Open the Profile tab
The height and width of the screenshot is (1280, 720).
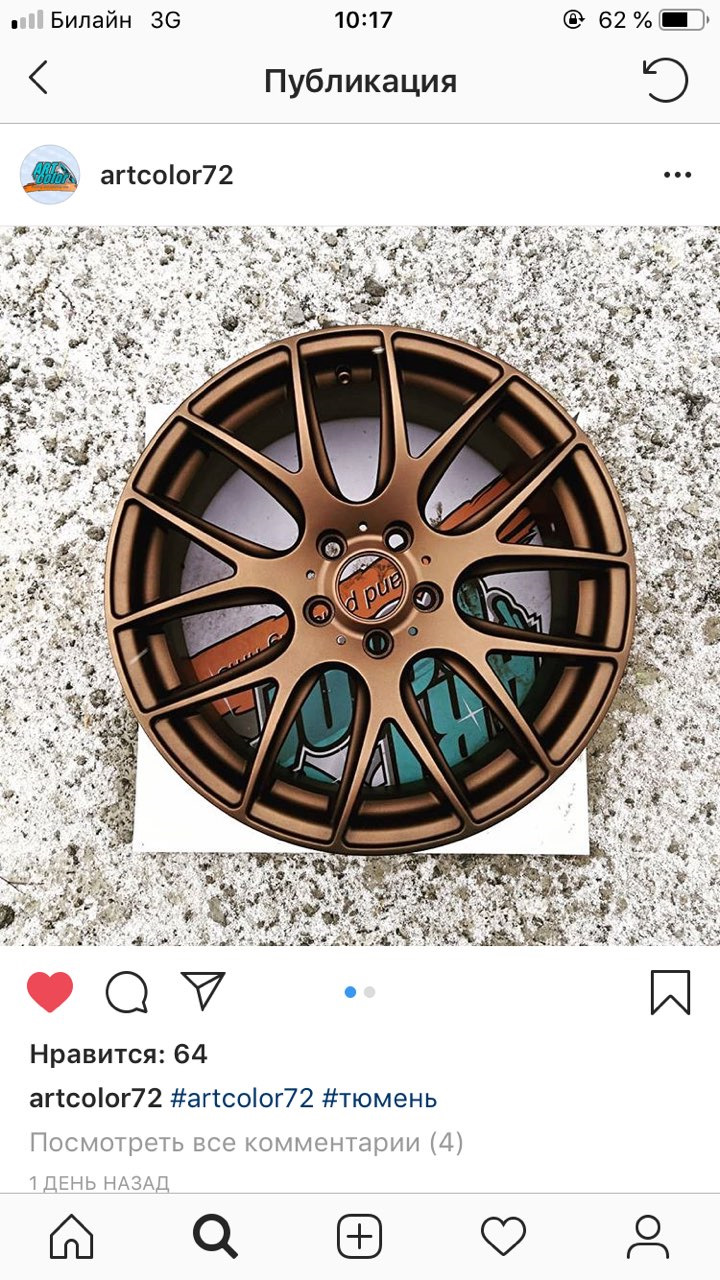[647, 1238]
